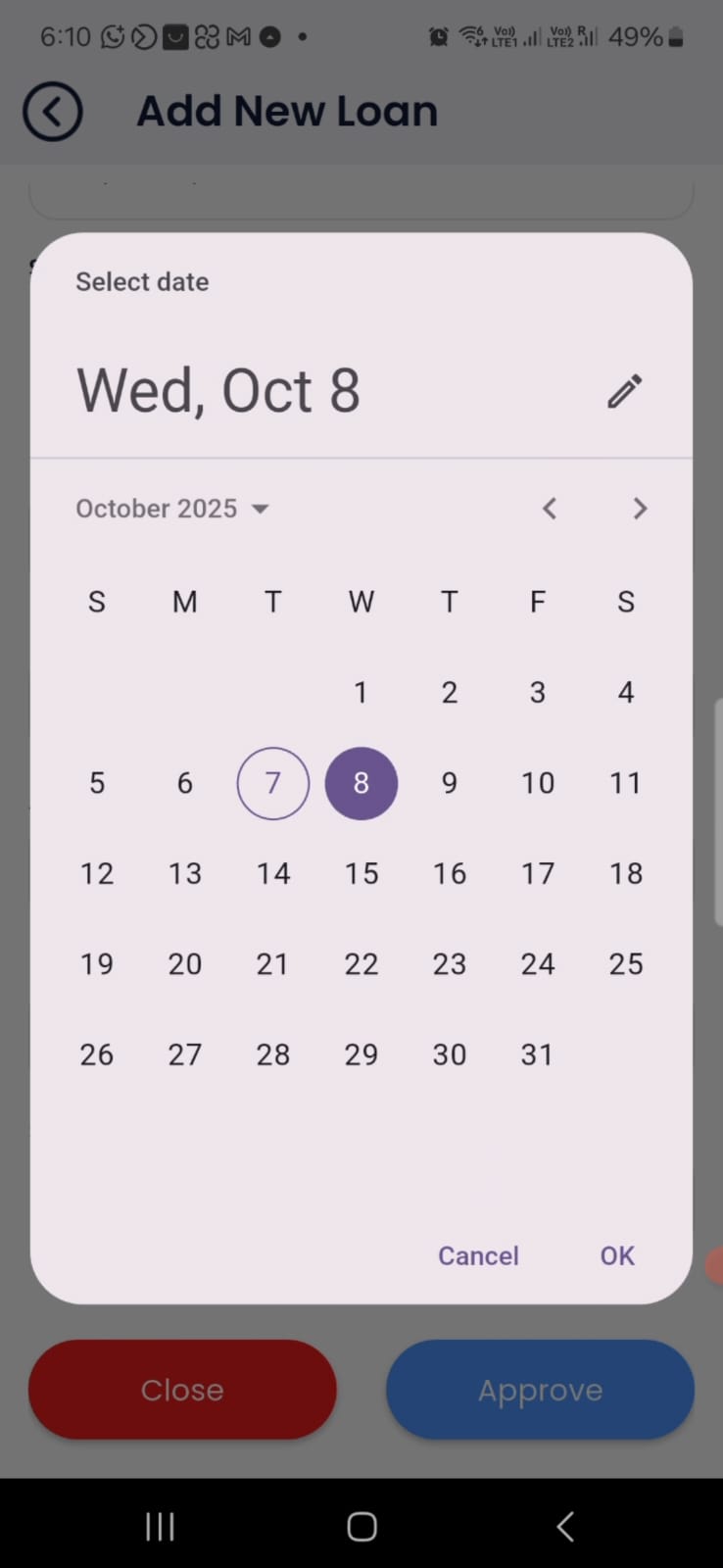This screenshot has height=1568, width=723.
Task: Go to the next month
Action: [x=640, y=509]
